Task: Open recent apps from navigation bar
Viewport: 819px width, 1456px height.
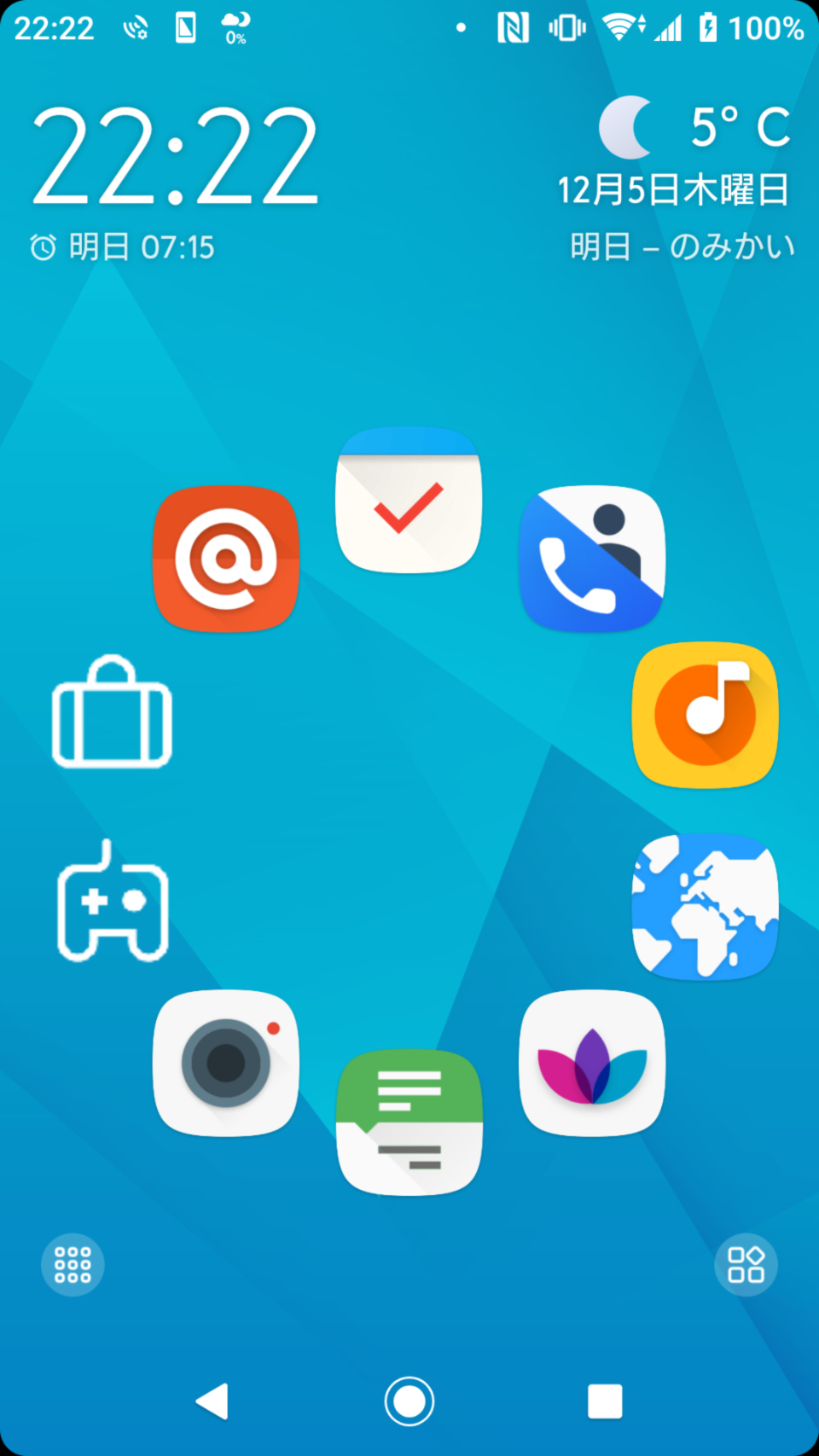Action: point(605,1401)
